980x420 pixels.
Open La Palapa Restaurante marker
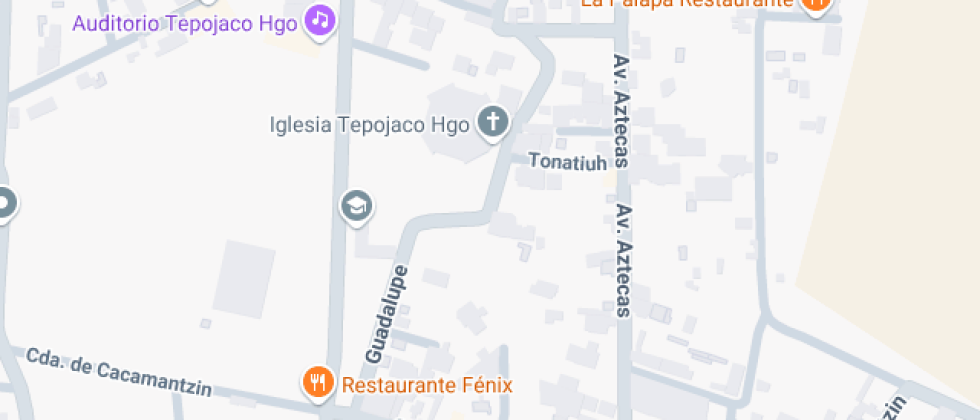tap(817, 5)
